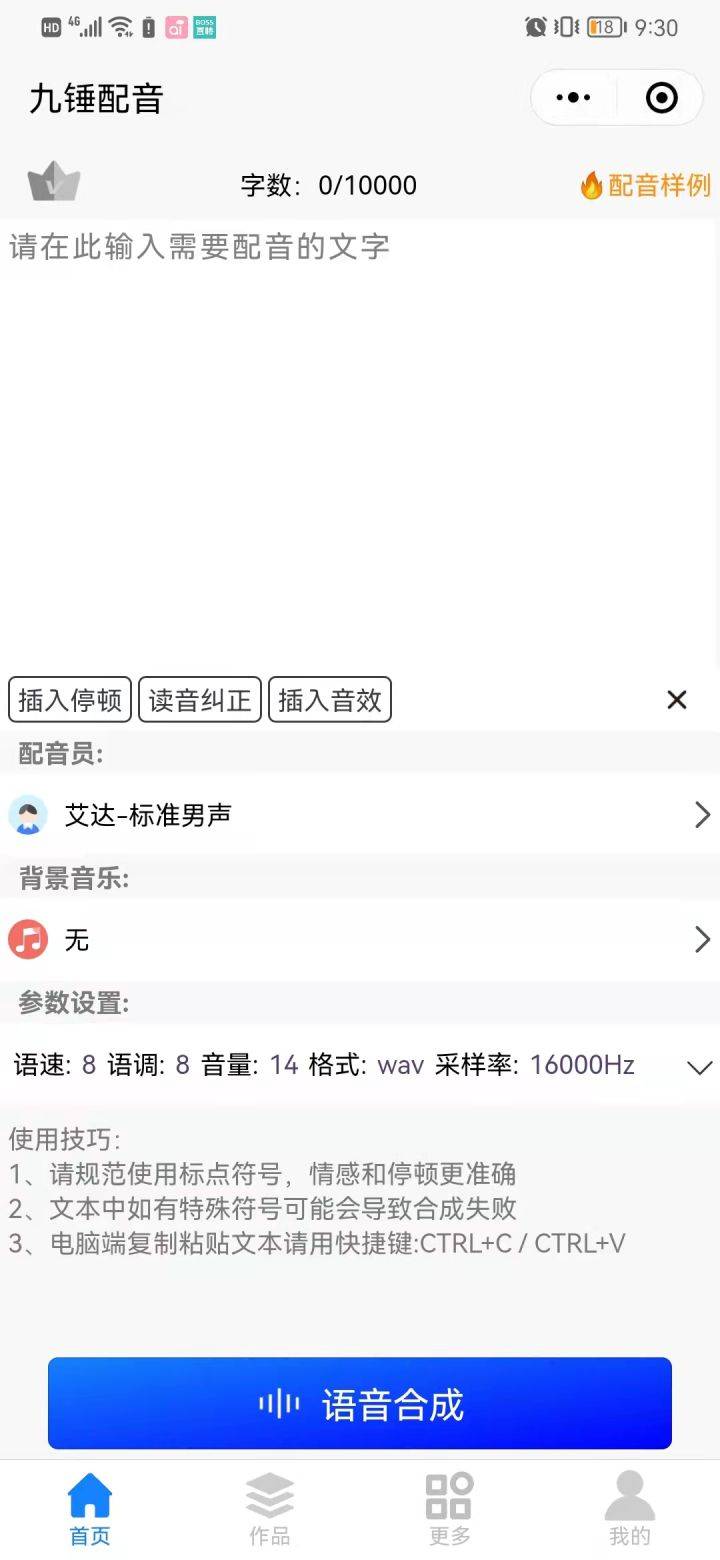The image size is (720, 1560).
Task: Clear text with the X icon
Action: click(677, 700)
